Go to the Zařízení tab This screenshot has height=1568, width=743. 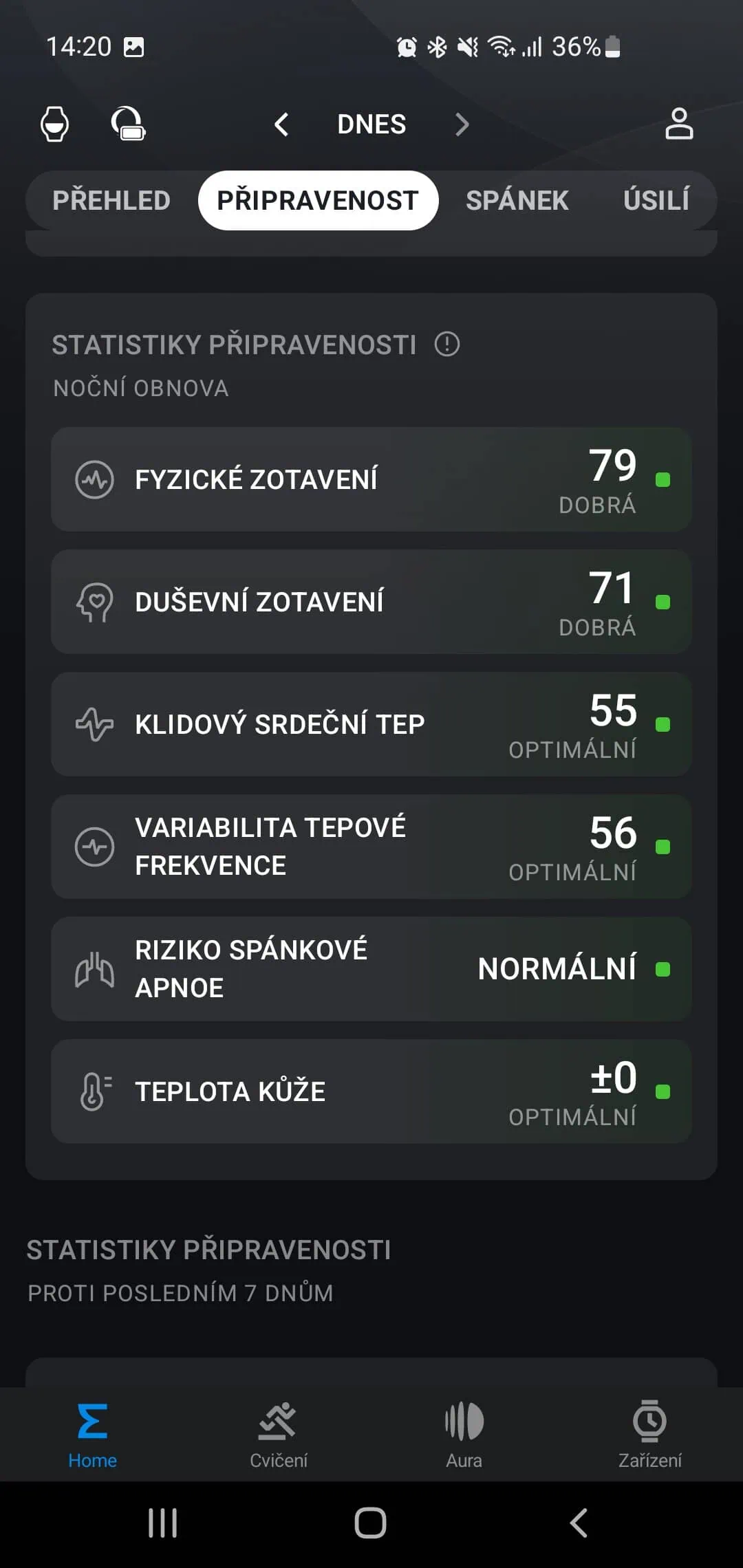pos(650,1434)
